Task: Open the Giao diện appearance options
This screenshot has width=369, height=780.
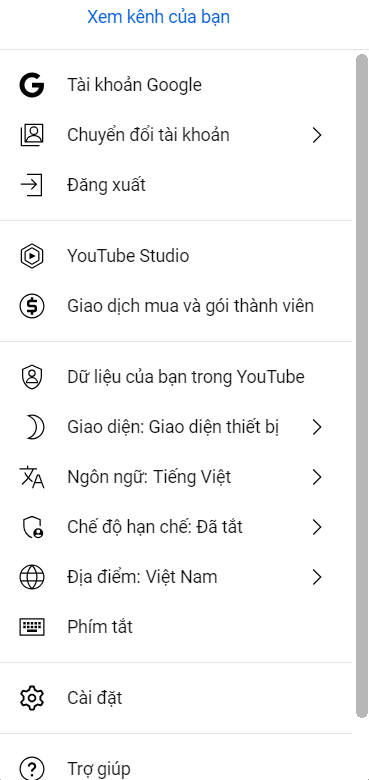Action: (x=176, y=427)
